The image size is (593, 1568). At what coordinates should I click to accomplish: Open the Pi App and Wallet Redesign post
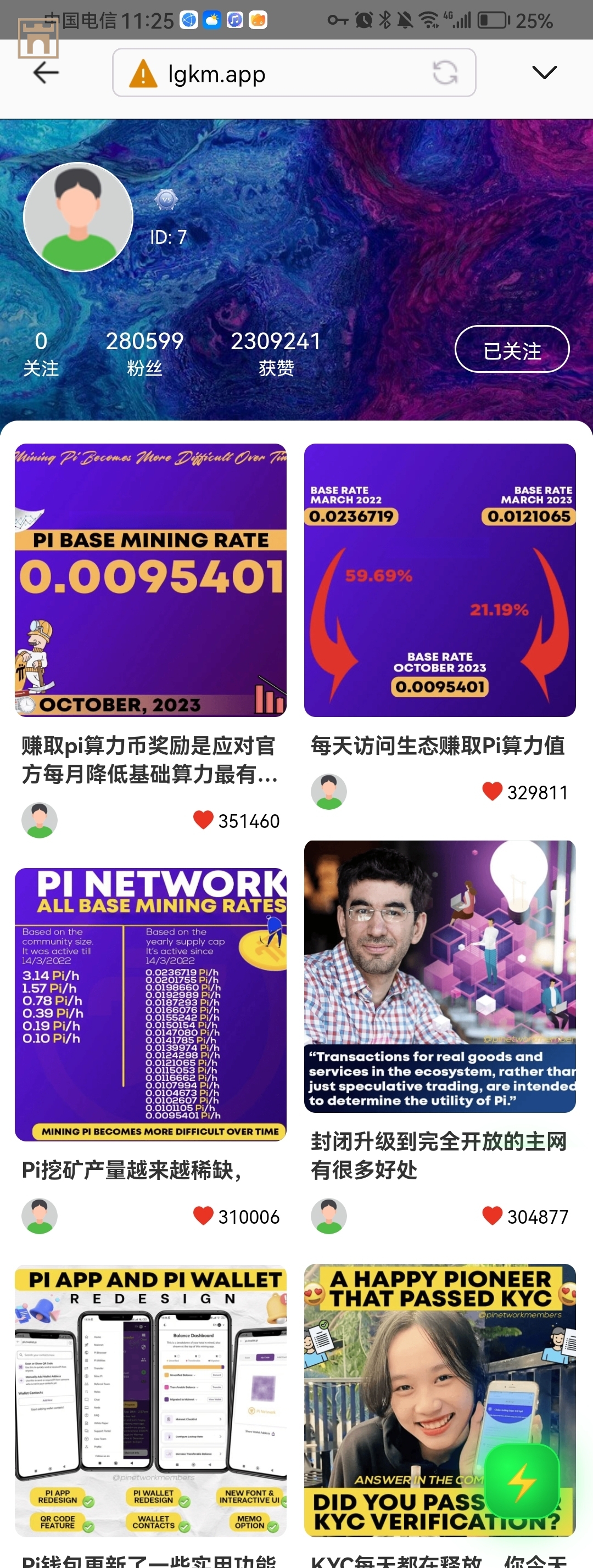coord(150,1400)
